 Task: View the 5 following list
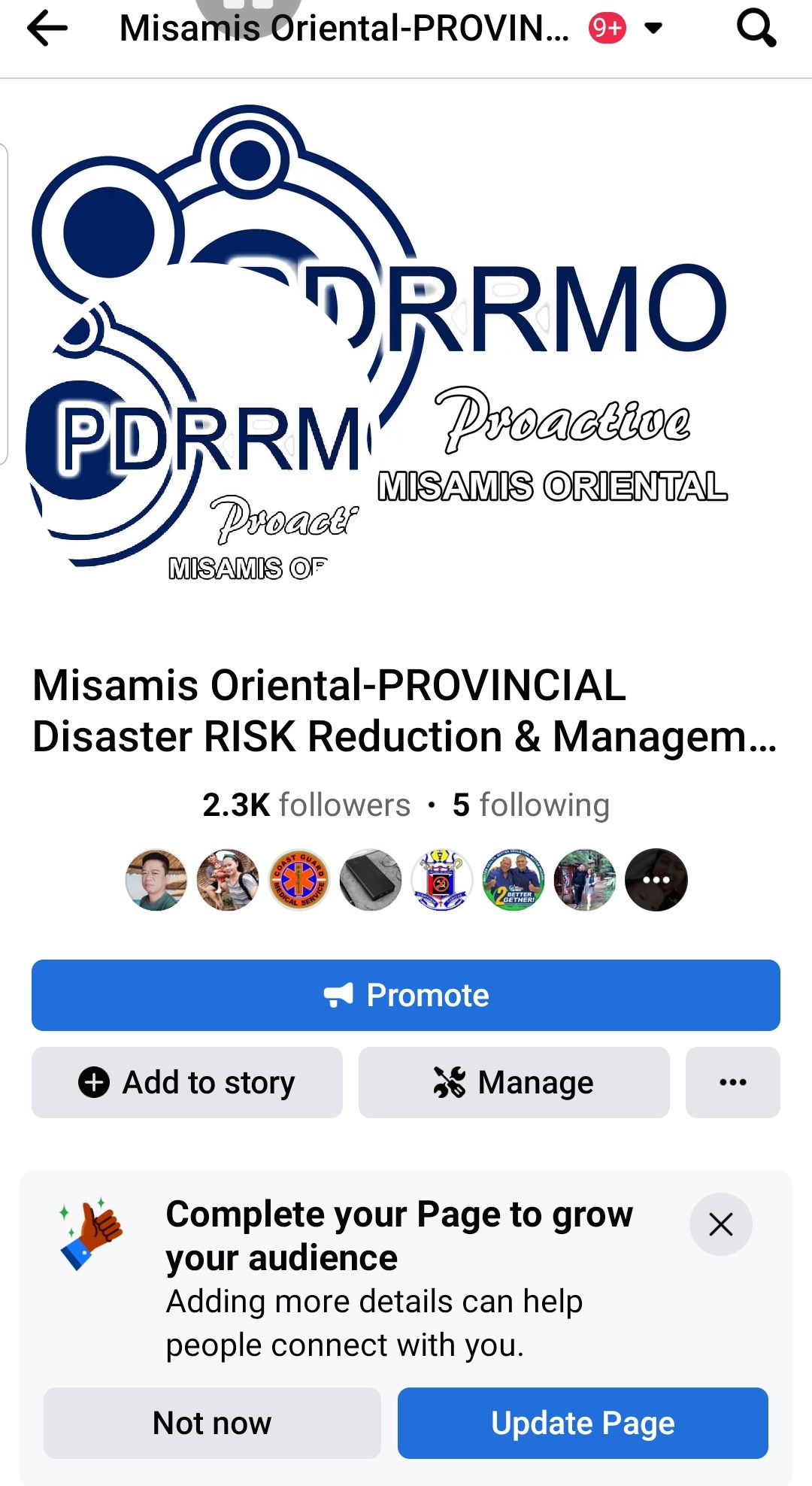click(x=531, y=805)
